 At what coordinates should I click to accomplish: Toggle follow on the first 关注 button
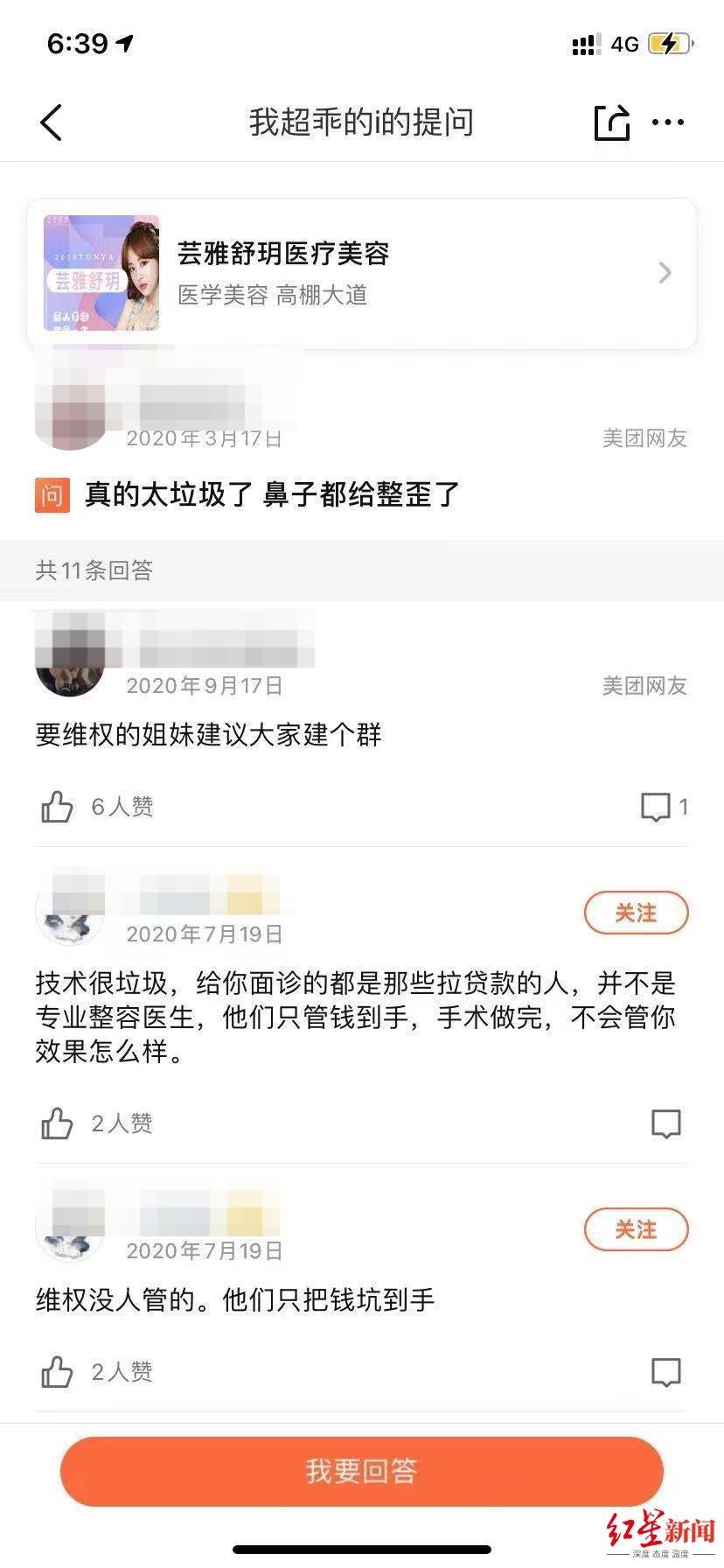click(x=636, y=912)
